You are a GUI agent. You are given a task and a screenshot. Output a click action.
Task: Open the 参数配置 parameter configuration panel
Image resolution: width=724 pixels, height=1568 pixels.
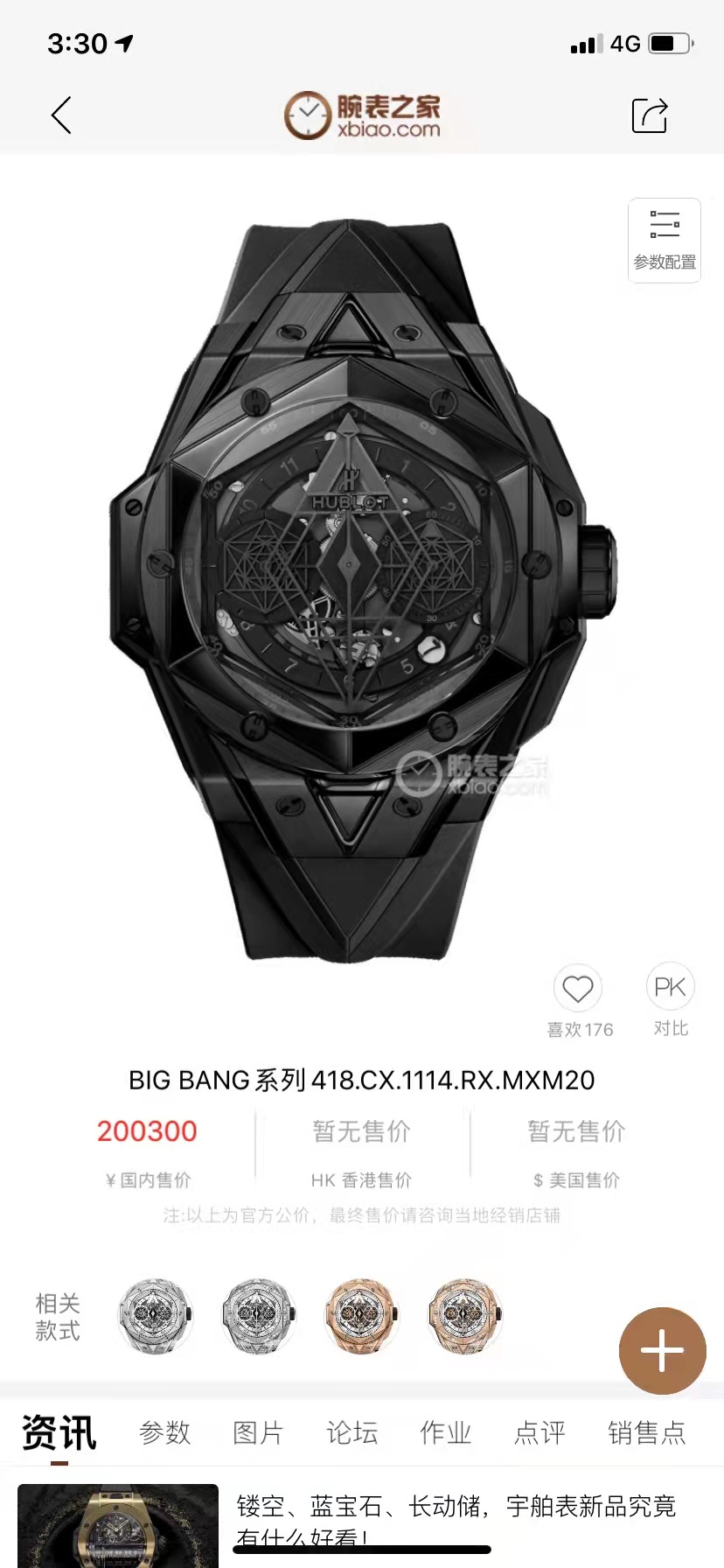[664, 241]
